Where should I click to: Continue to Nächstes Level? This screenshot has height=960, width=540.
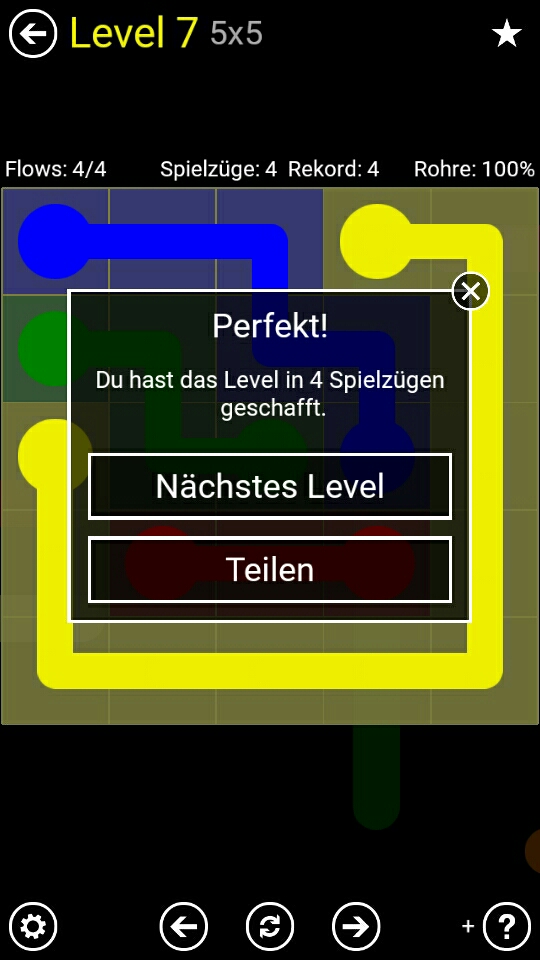pos(270,487)
